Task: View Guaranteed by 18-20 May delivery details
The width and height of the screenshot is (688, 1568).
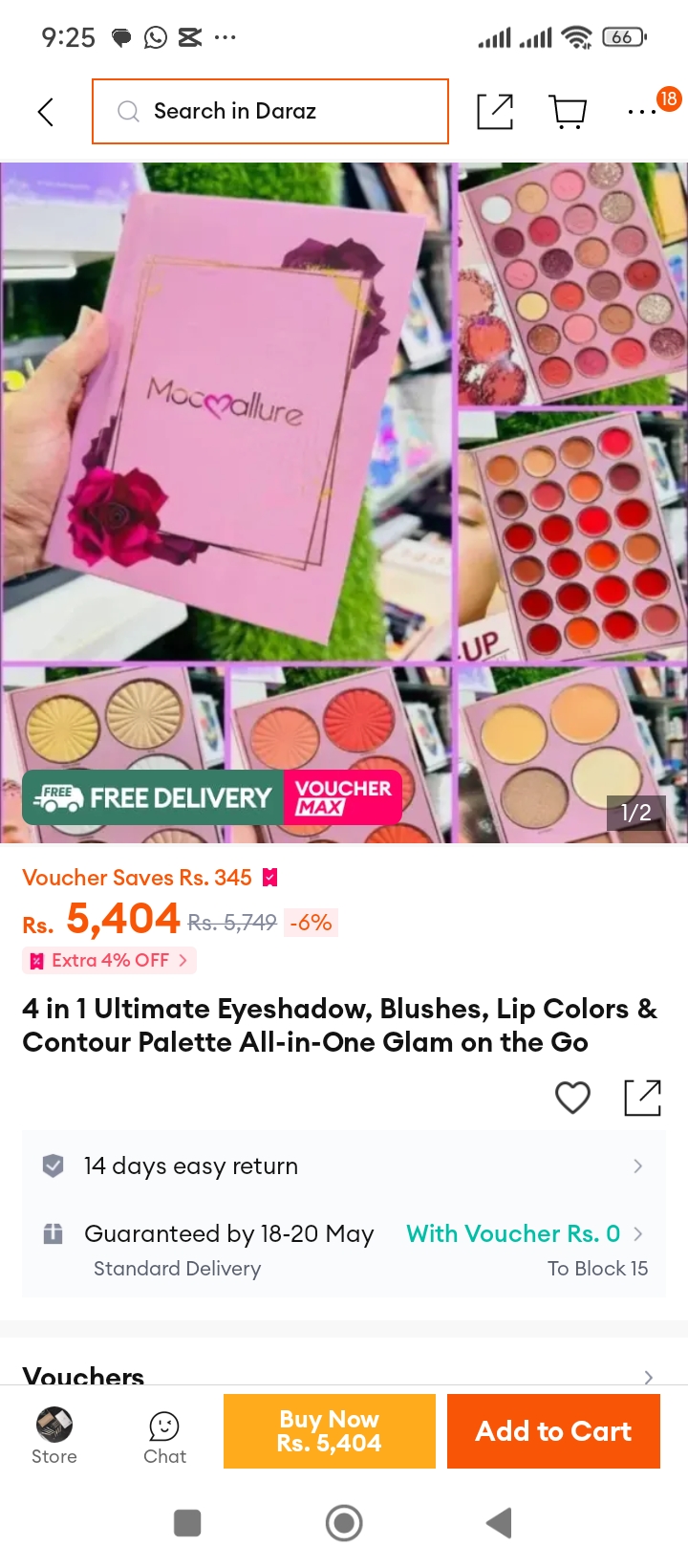Action: click(344, 1250)
